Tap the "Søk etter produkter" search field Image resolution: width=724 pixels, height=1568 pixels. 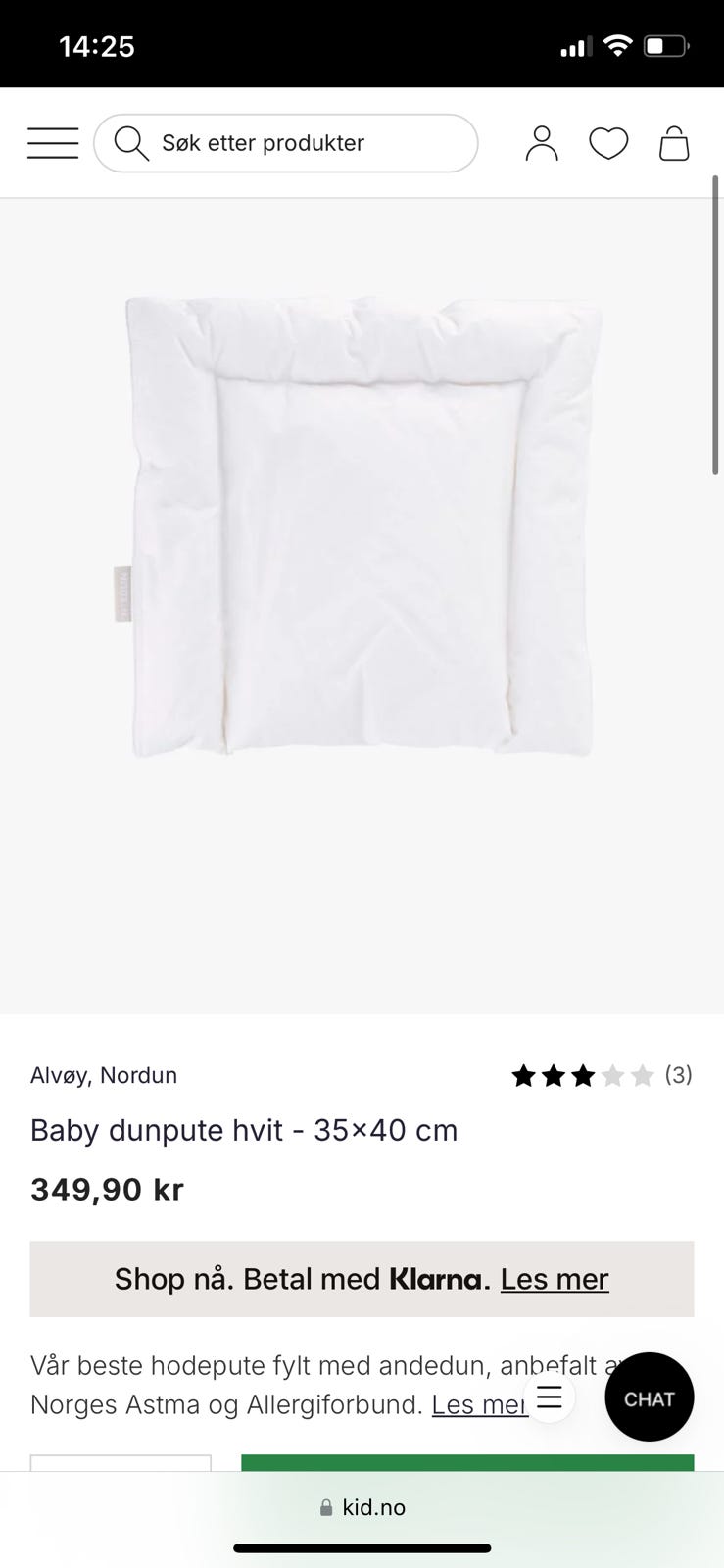[285, 143]
